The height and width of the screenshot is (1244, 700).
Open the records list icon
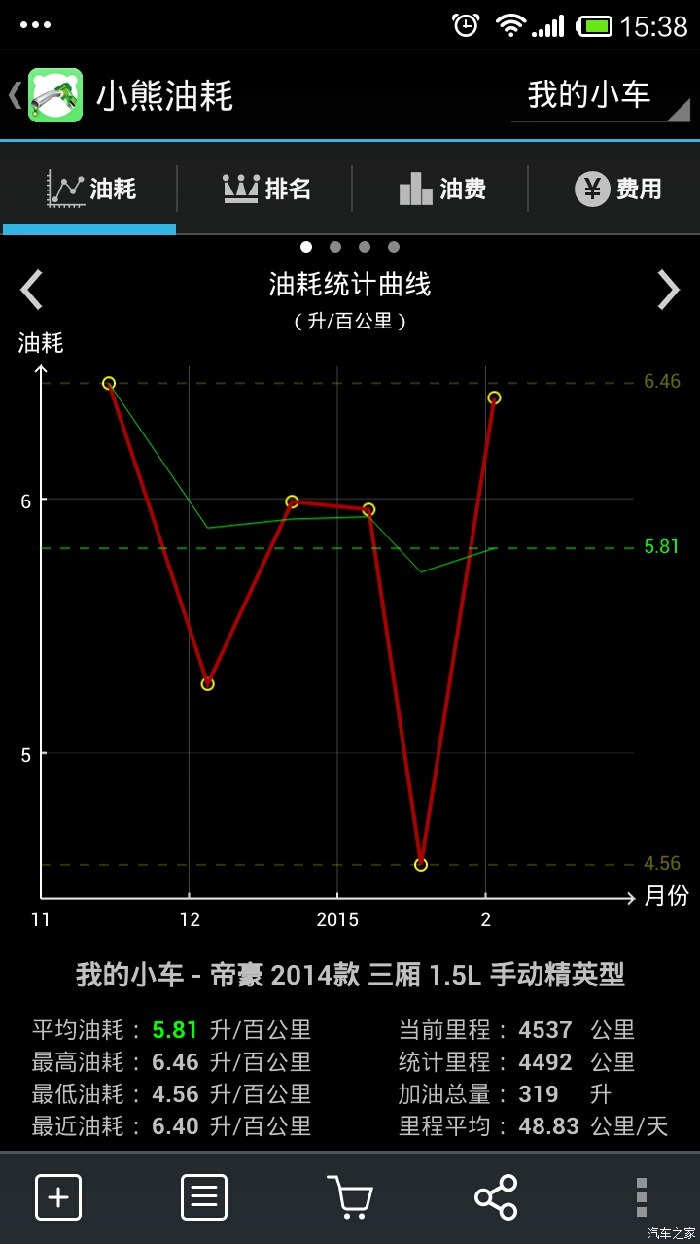point(204,1197)
